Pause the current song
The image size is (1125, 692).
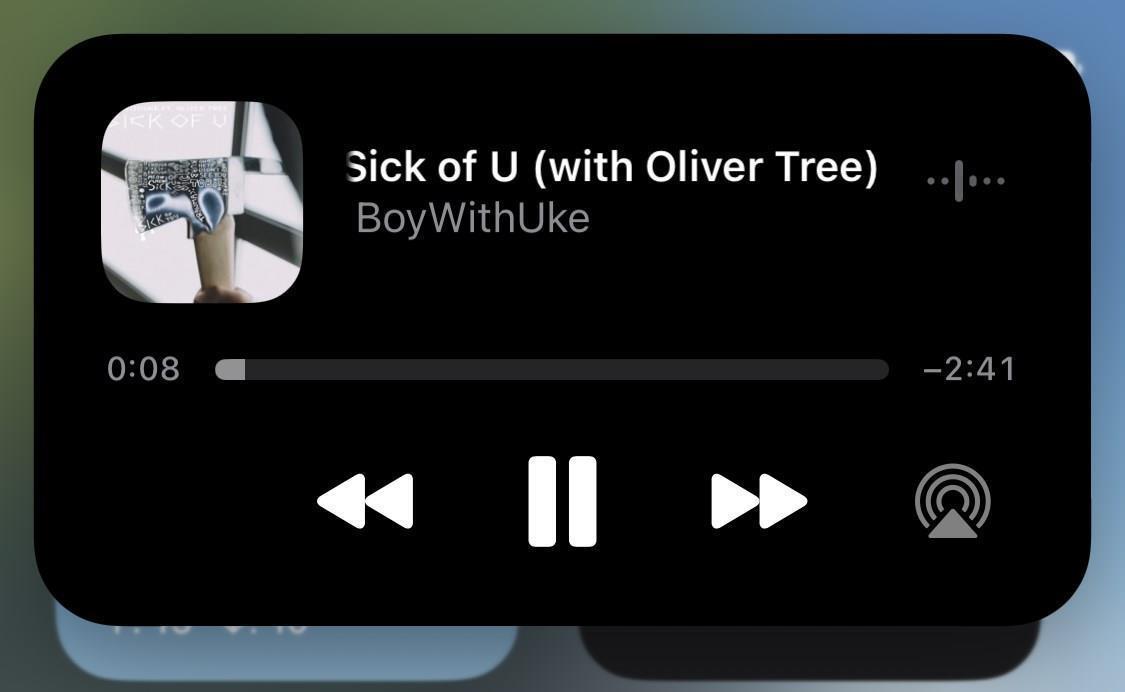pyautogui.click(x=562, y=501)
